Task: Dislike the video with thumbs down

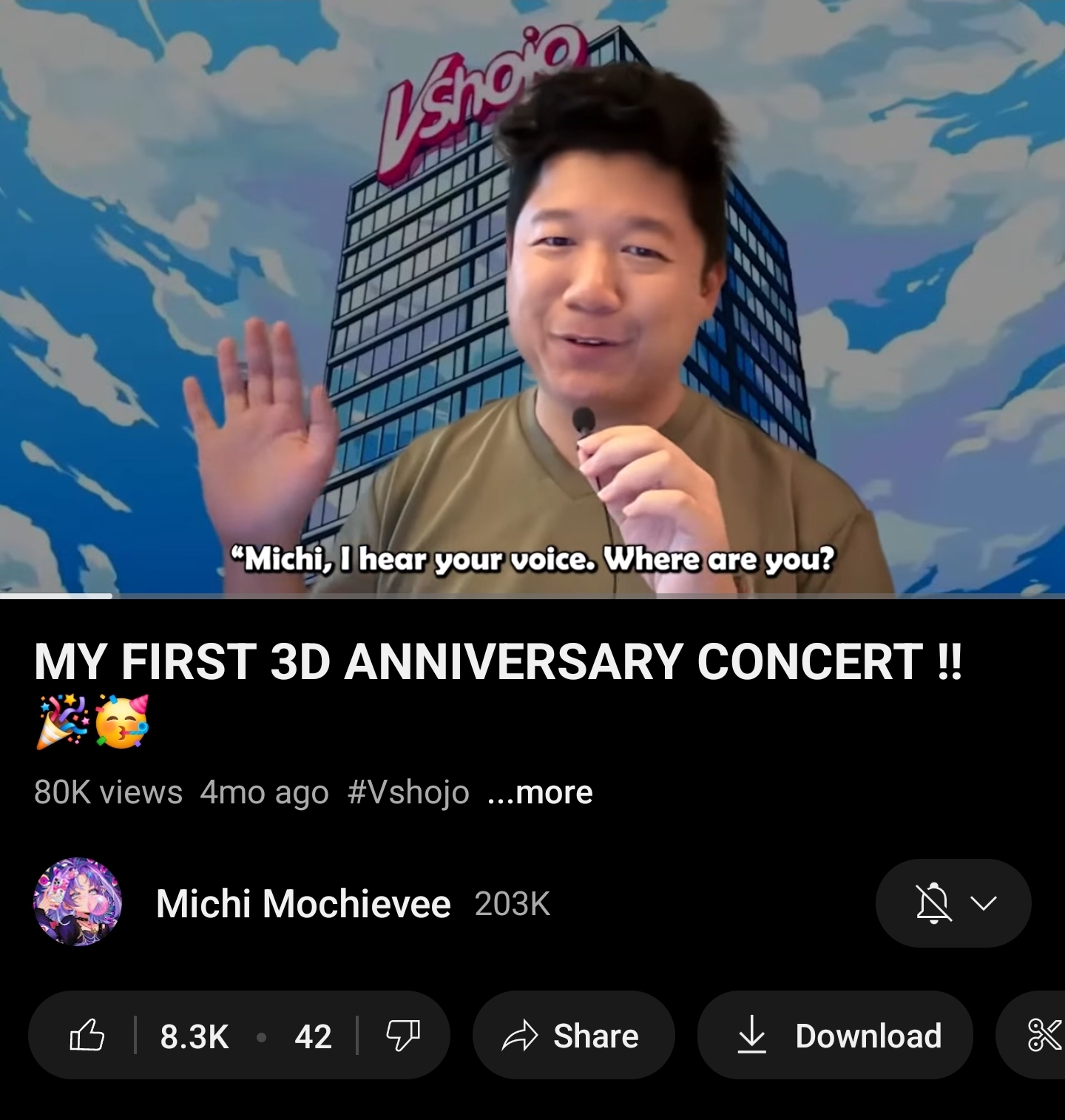Action: coord(403,1035)
